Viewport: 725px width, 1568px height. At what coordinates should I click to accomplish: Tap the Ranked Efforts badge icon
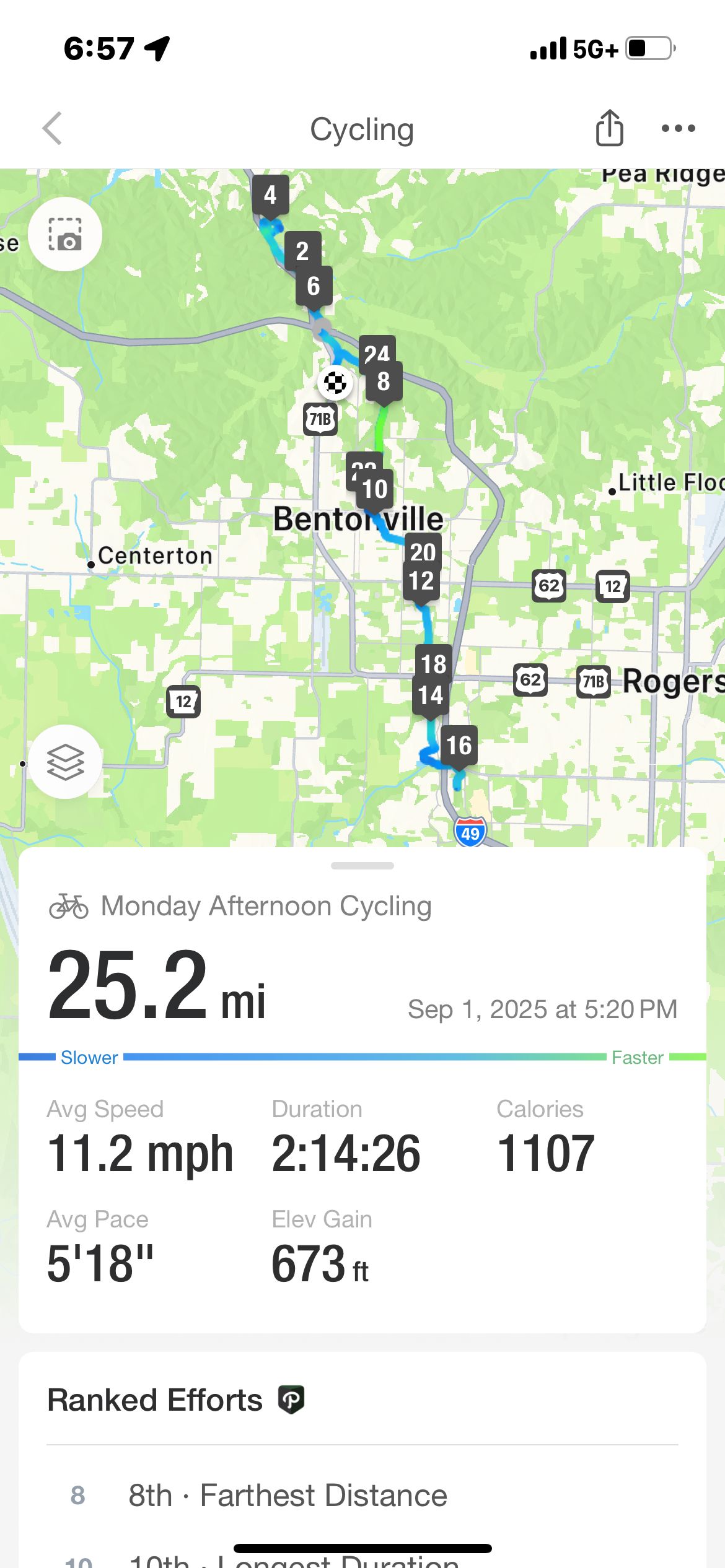pos(291,1400)
